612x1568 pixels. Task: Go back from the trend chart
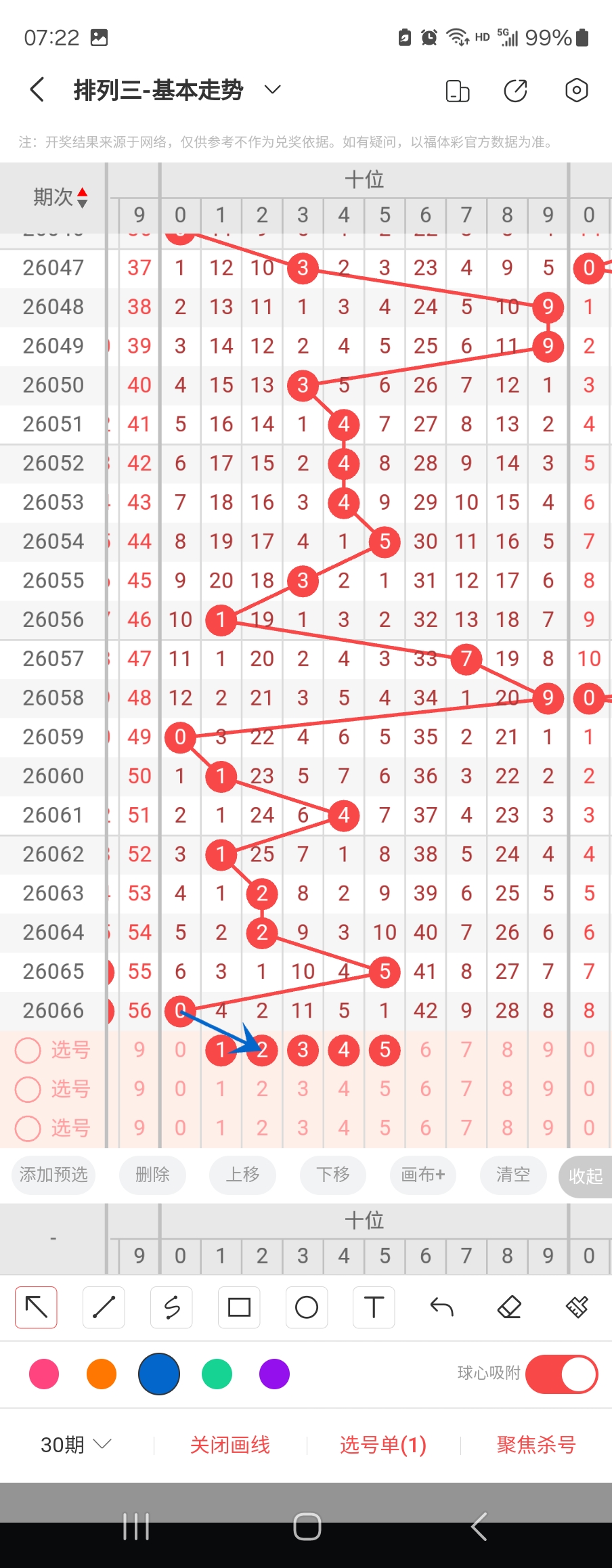38,89
